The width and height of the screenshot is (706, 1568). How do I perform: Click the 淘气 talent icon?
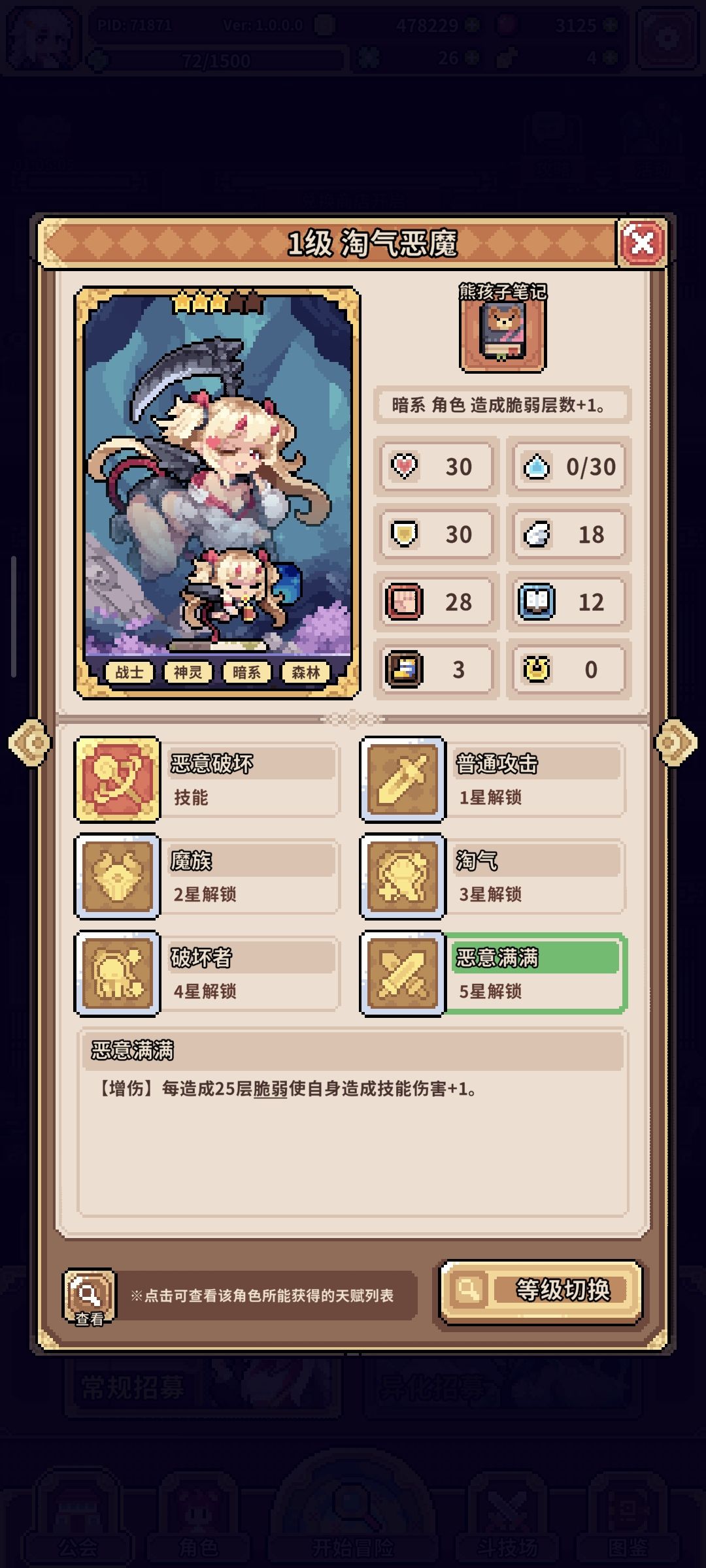[x=402, y=877]
